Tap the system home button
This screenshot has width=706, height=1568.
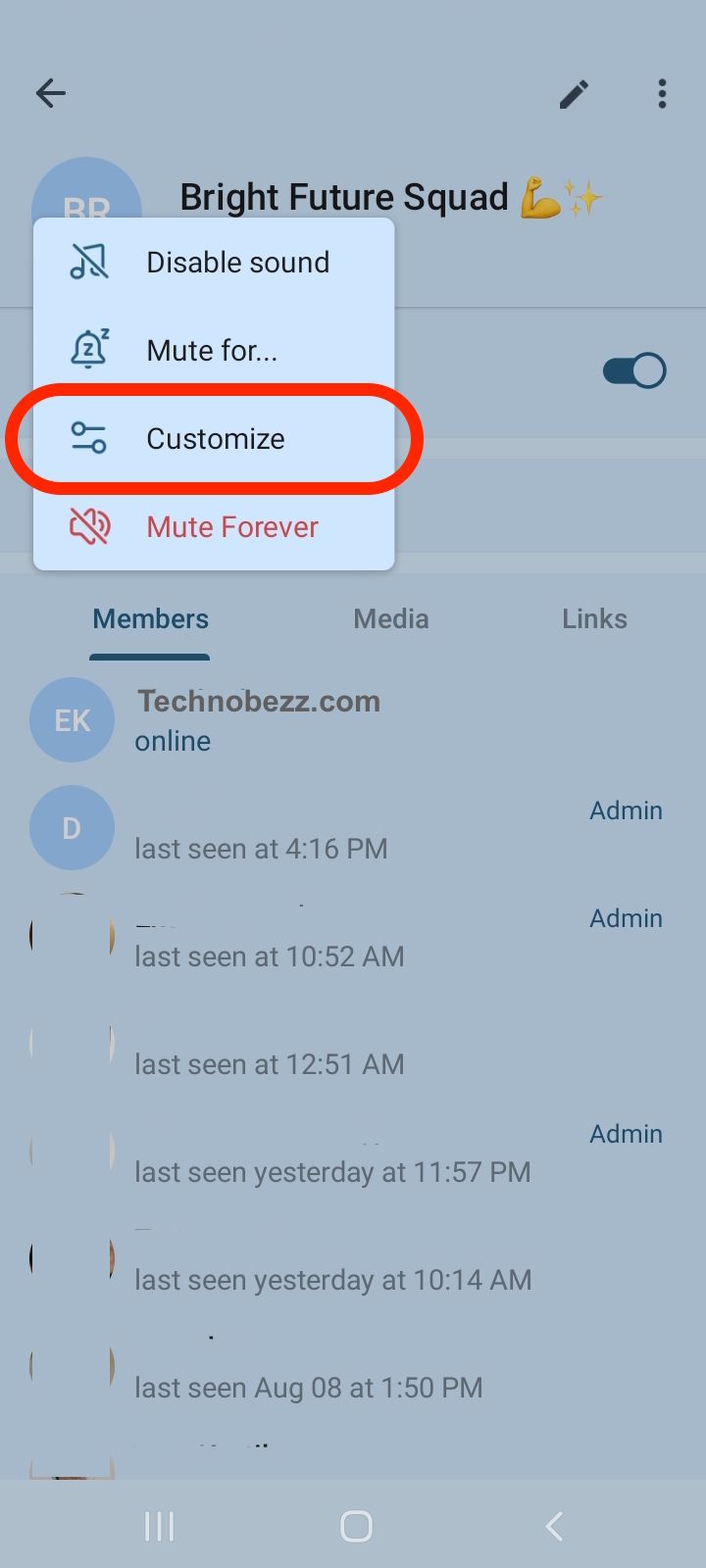click(x=356, y=1526)
